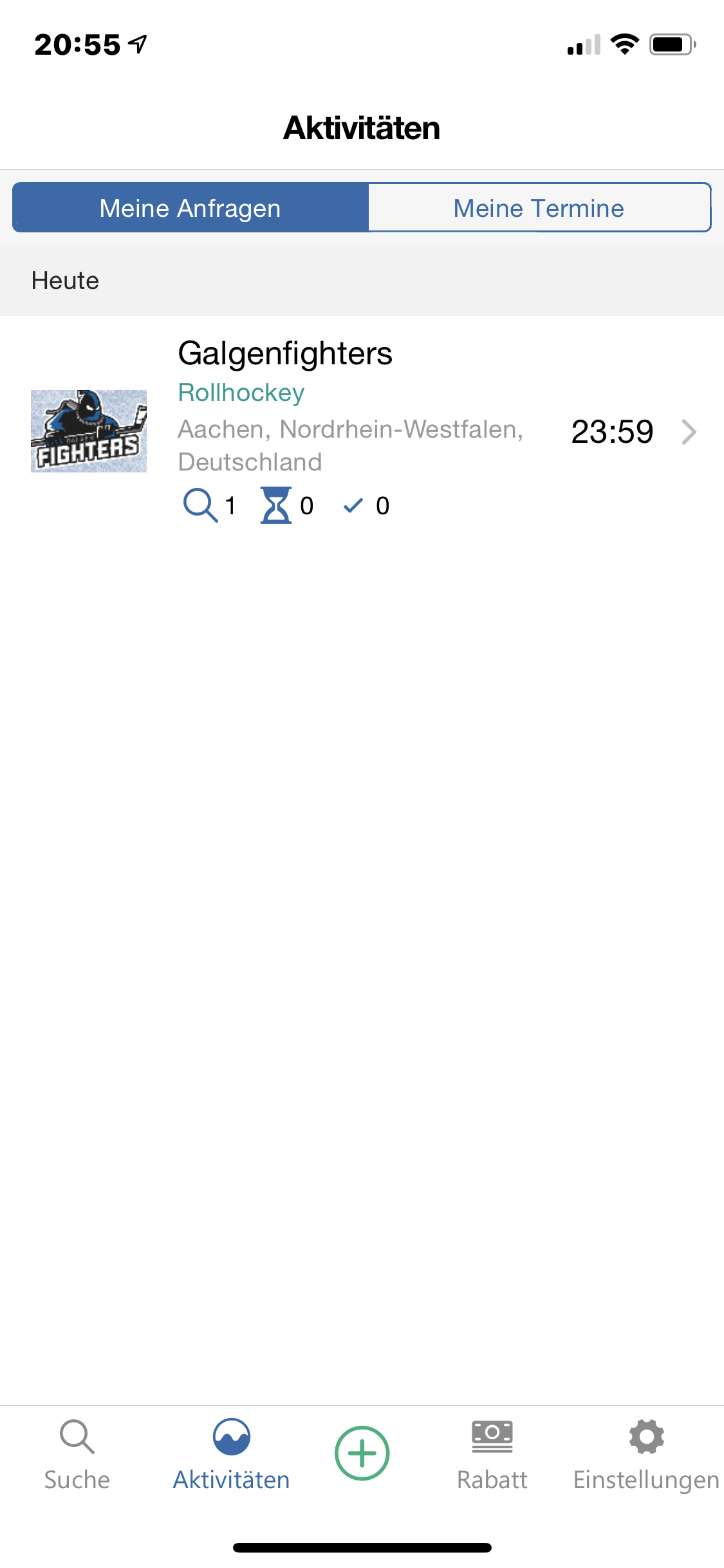Image resolution: width=724 pixels, height=1568 pixels.
Task: Tap the Aktivitäten tab in bottom bar
Action: tap(232, 1455)
